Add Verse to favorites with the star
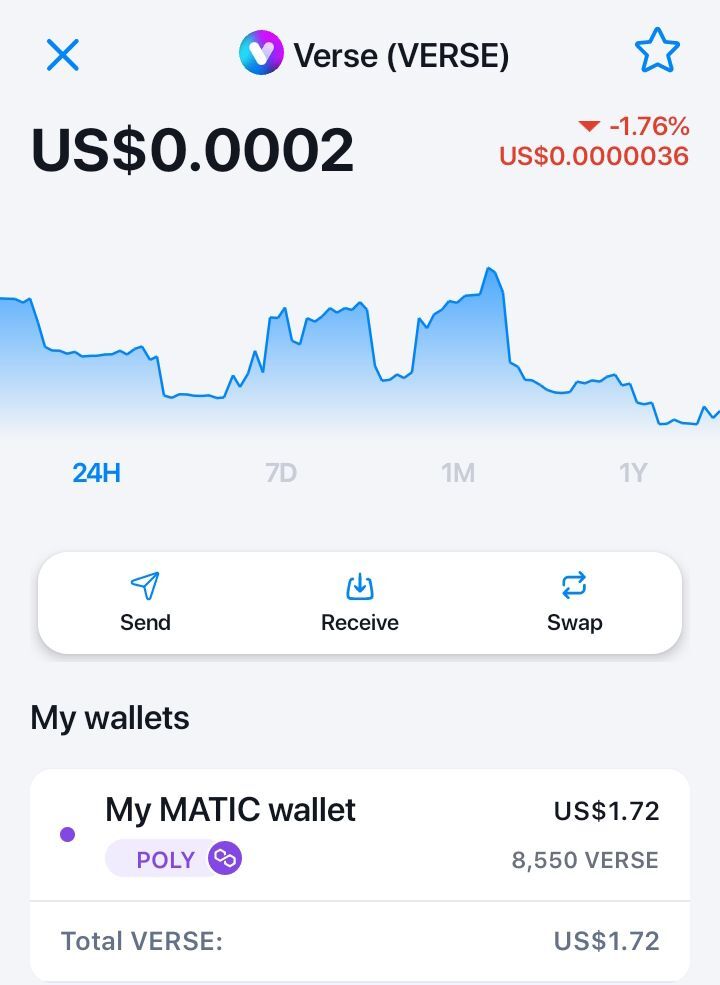This screenshot has width=720, height=985. (x=657, y=52)
